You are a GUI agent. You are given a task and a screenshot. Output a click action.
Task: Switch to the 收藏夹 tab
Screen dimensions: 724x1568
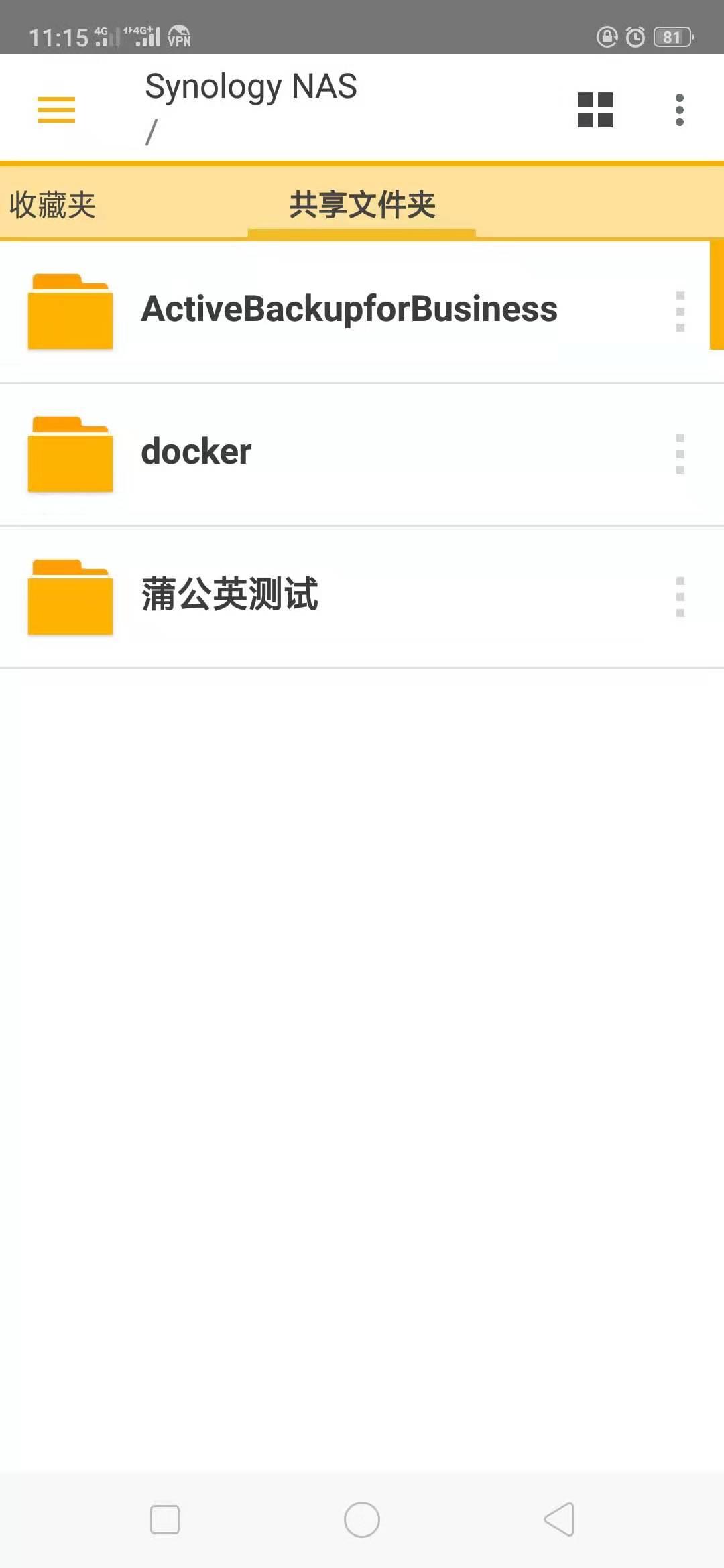coord(52,205)
